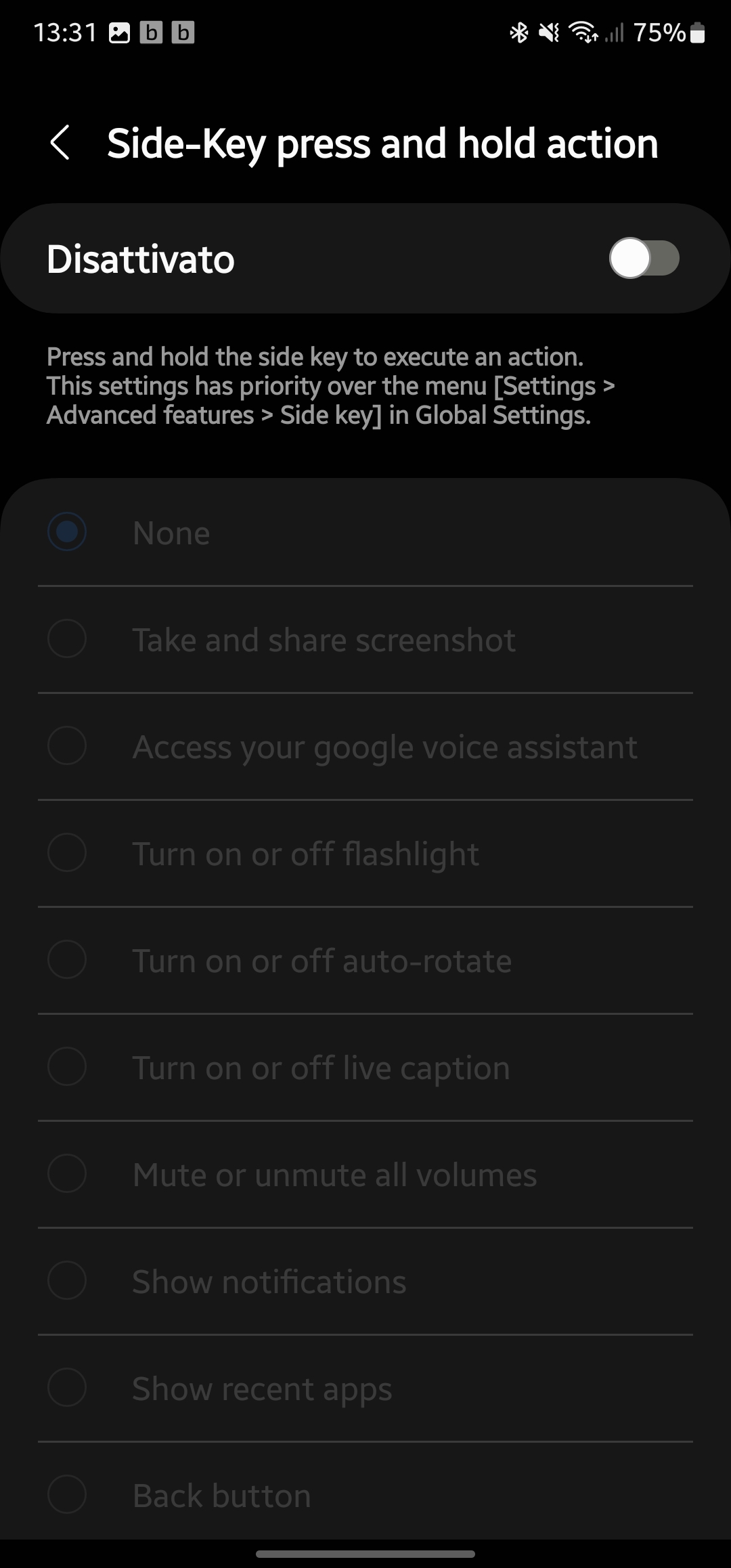Screen dimensions: 731x1568
Task: Select Mute or unmute all volumes
Action: 67,1174
